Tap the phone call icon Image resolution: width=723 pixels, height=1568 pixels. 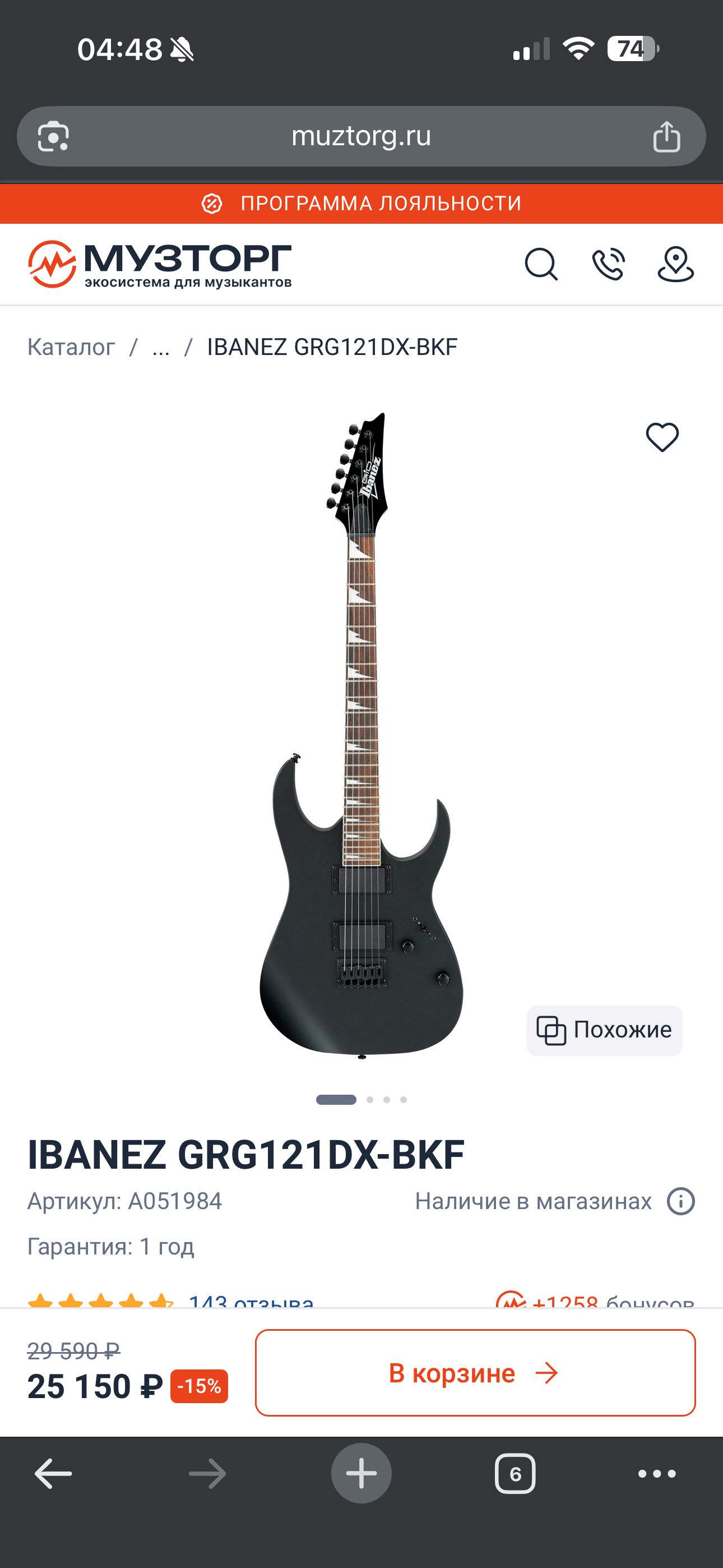pyautogui.click(x=609, y=264)
